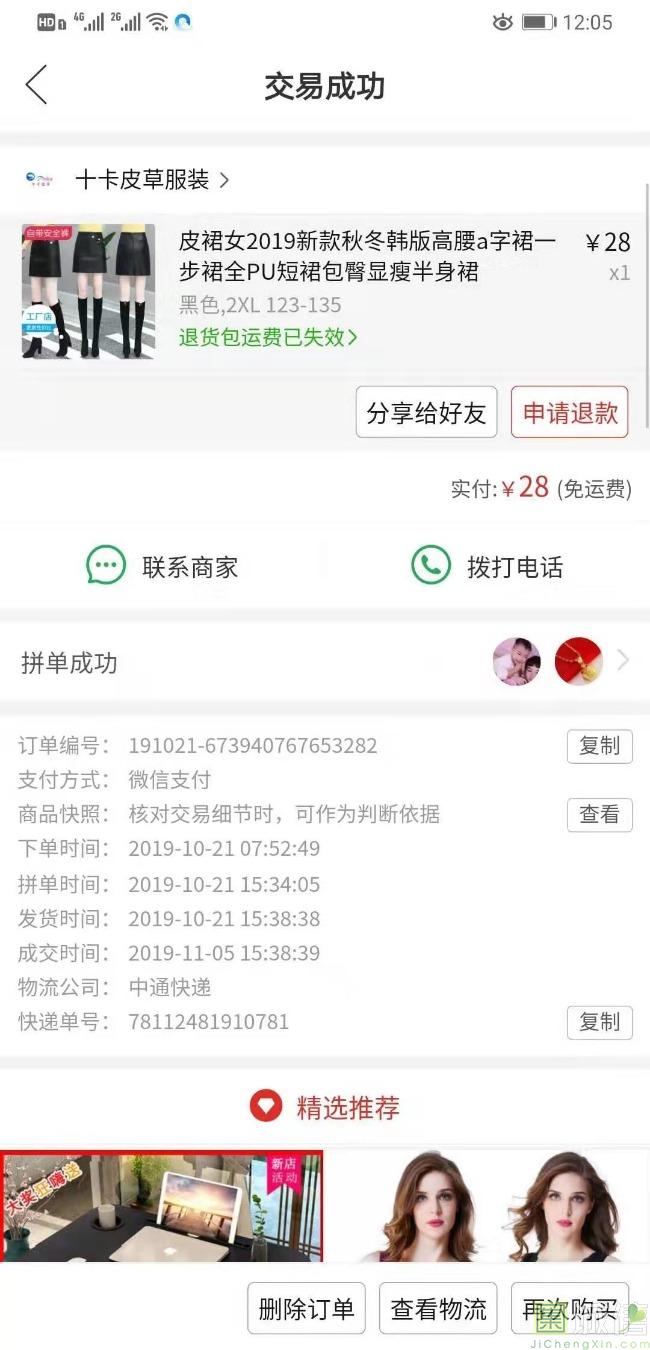This screenshot has width=650, height=1350.
Task: Buy the item again with 再次购买
Action: point(569,1308)
